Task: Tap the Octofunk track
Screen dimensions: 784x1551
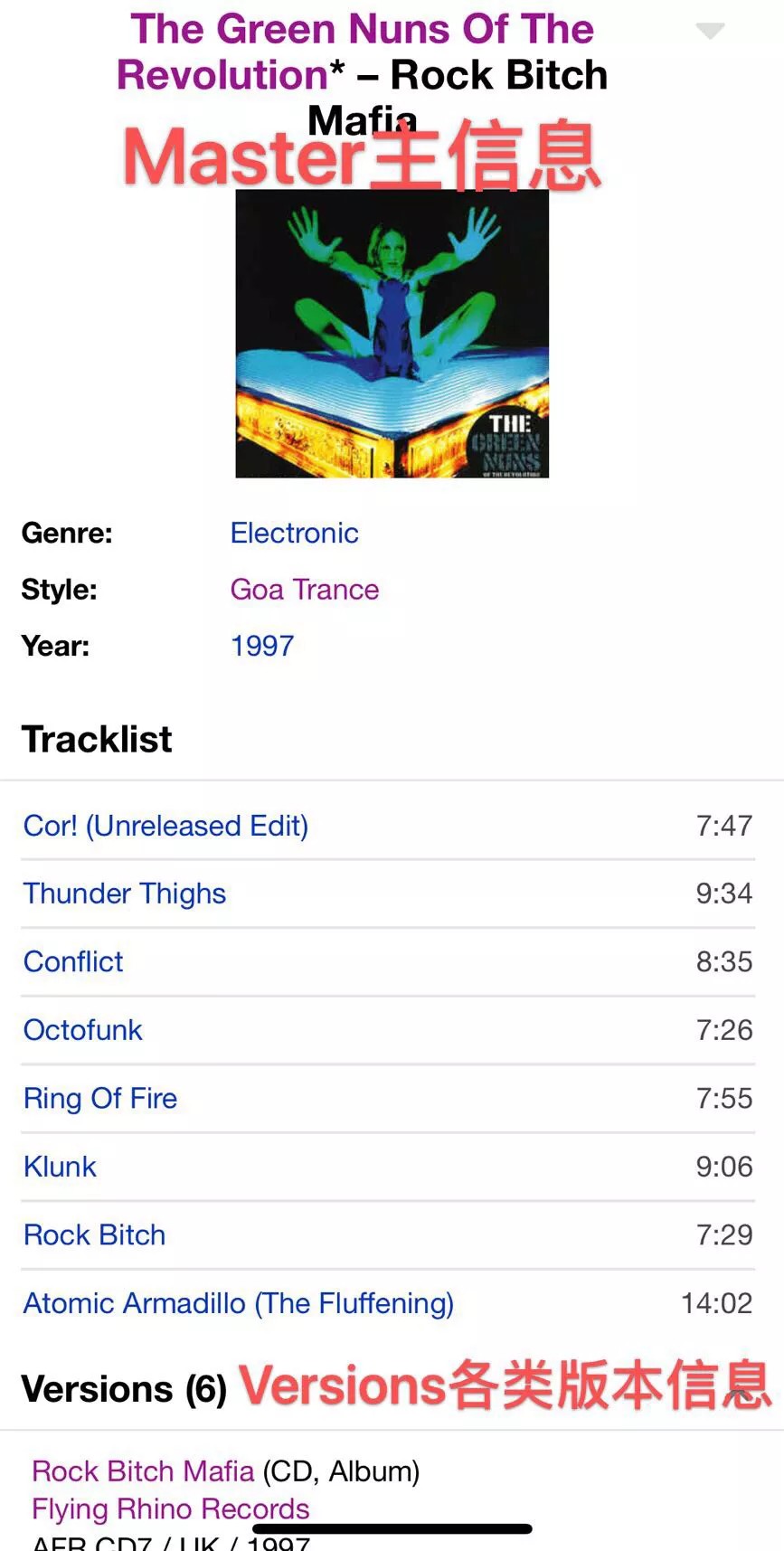Action: [83, 1030]
